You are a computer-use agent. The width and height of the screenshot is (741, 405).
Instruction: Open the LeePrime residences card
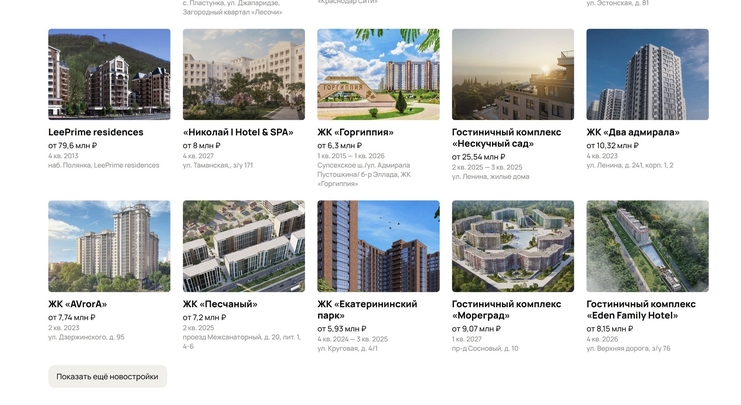(109, 75)
